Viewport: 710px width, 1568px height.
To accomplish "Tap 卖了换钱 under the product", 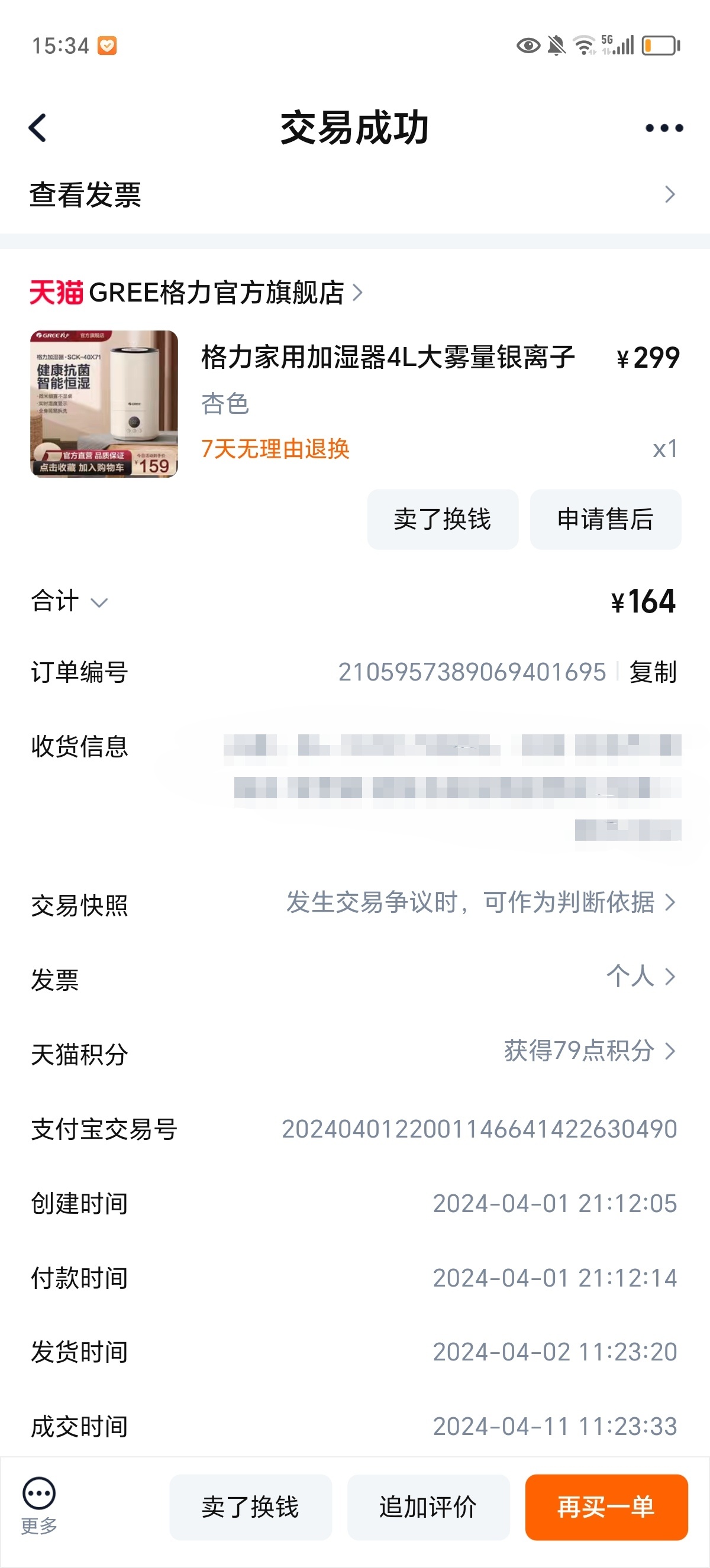I will [x=442, y=519].
